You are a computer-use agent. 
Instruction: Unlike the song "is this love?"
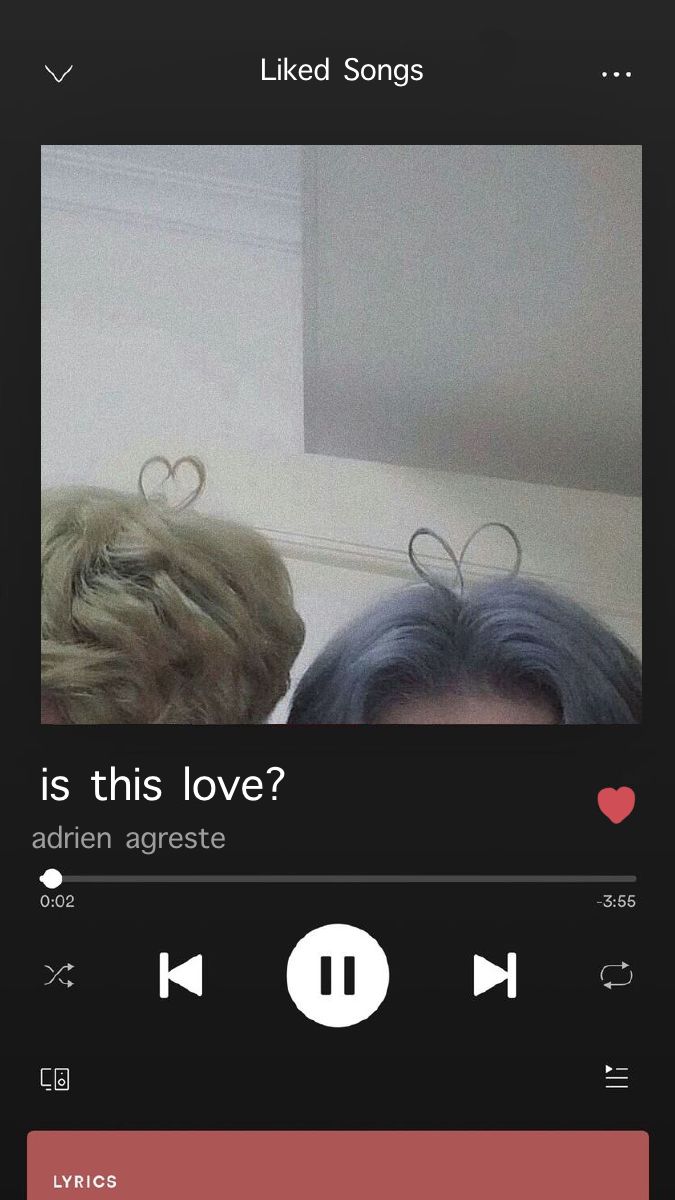[x=616, y=805]
